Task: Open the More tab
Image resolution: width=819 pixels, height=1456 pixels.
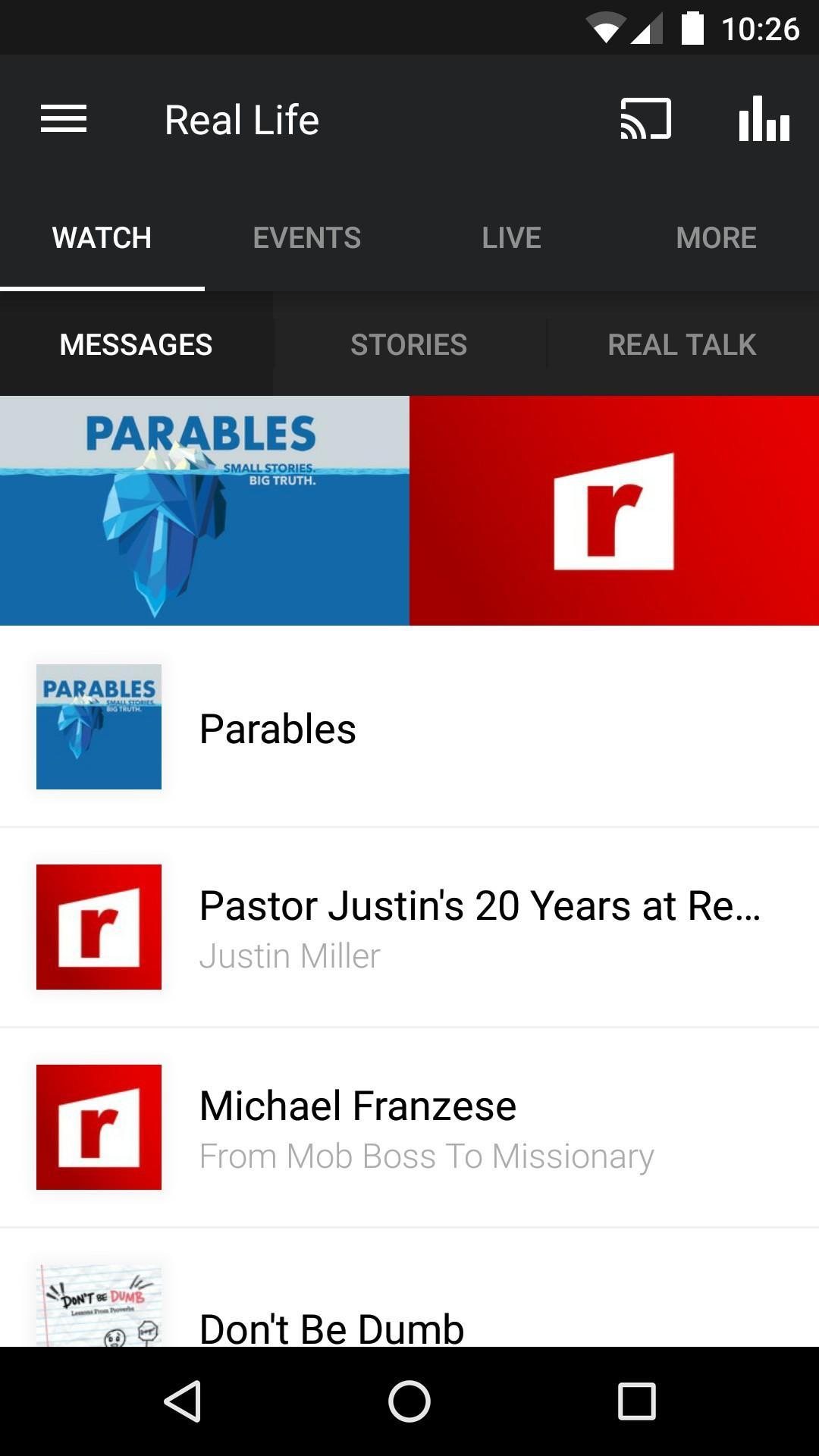Action: [716, 238]
